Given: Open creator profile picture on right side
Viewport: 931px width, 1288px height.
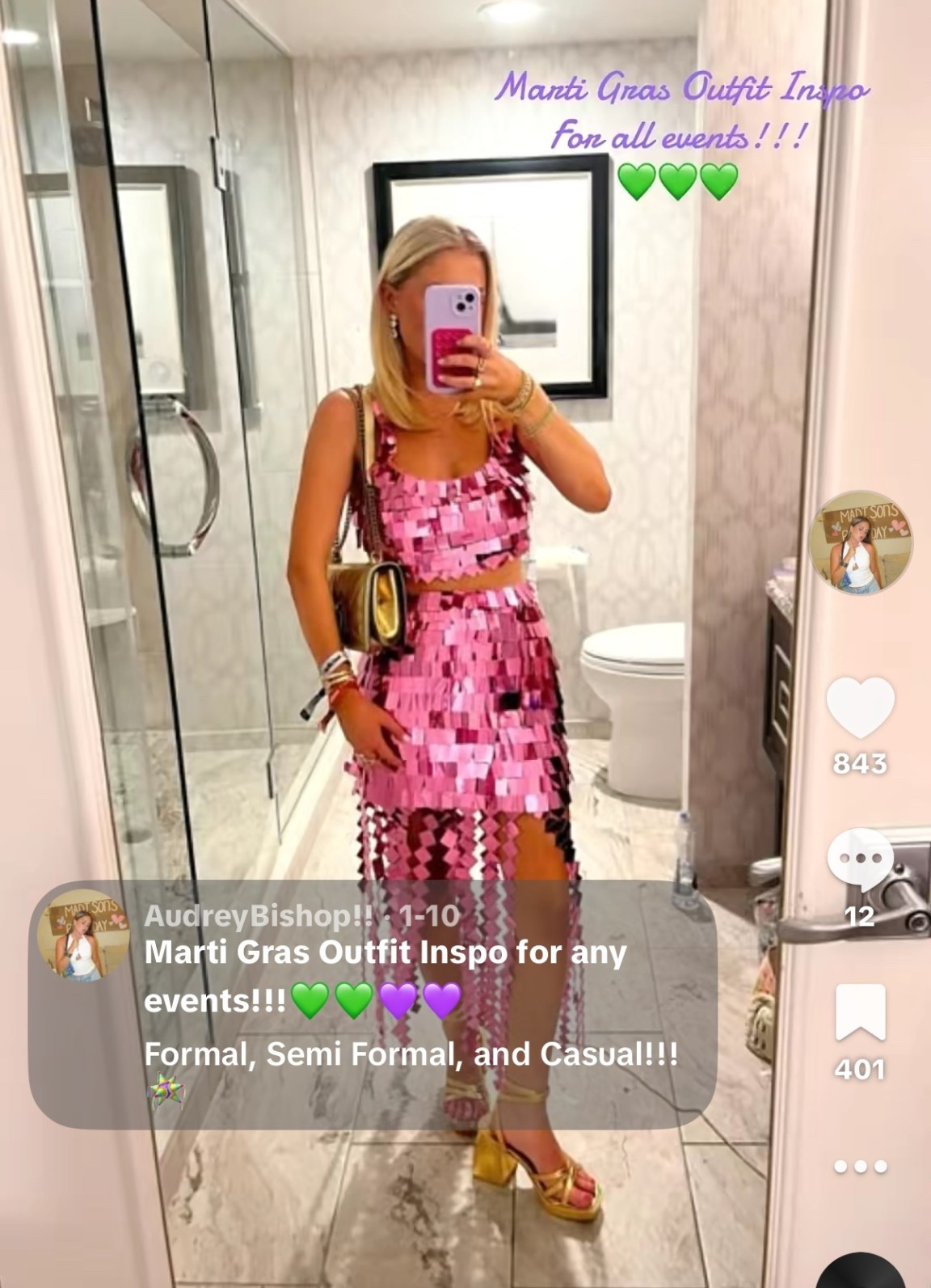Looking at the screenshot, I should point(861,543).
